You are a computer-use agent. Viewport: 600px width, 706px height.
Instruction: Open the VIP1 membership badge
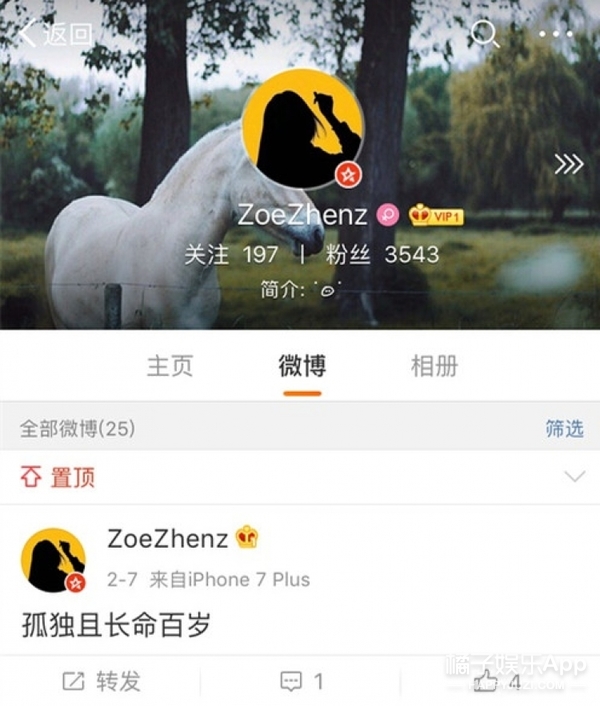436,215
